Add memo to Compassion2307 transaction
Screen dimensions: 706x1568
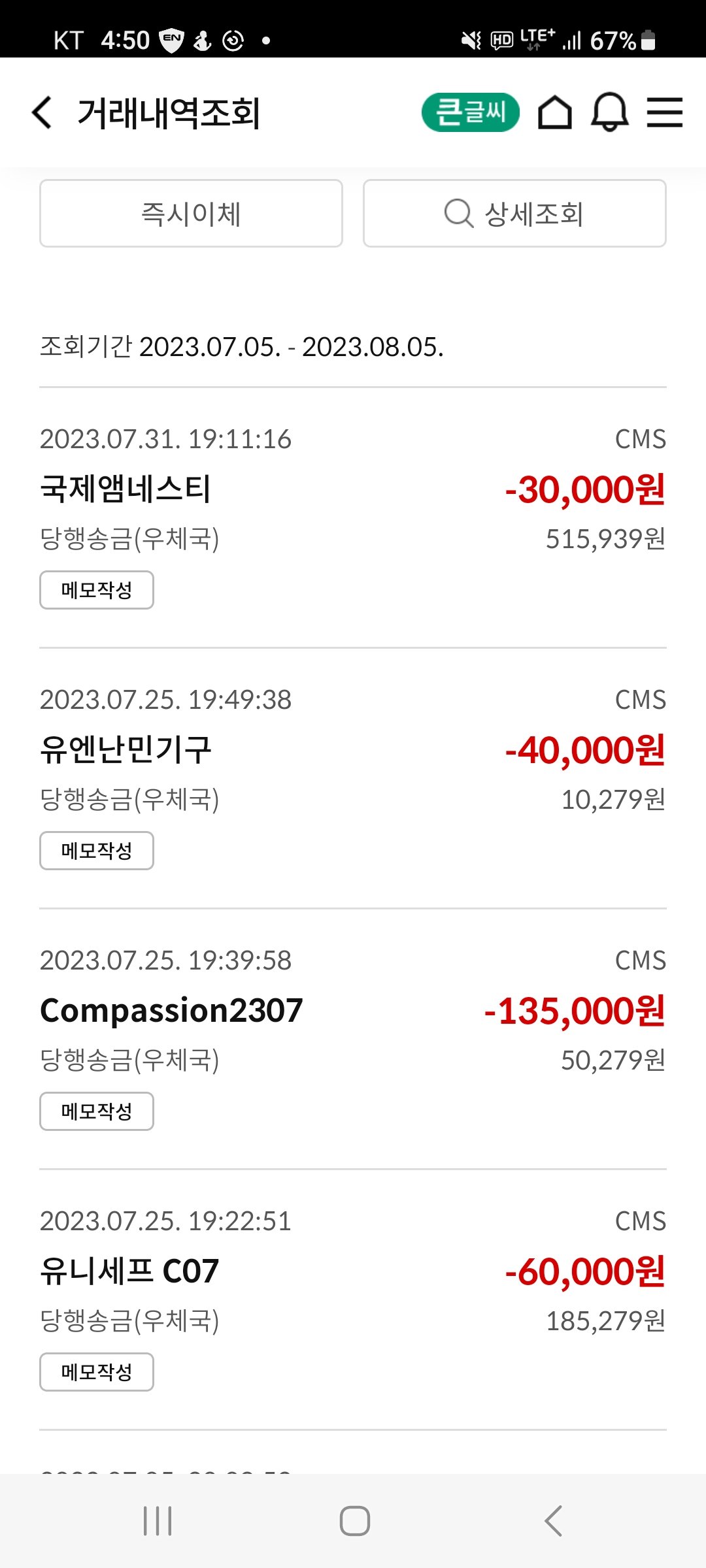click(97, 1111)
